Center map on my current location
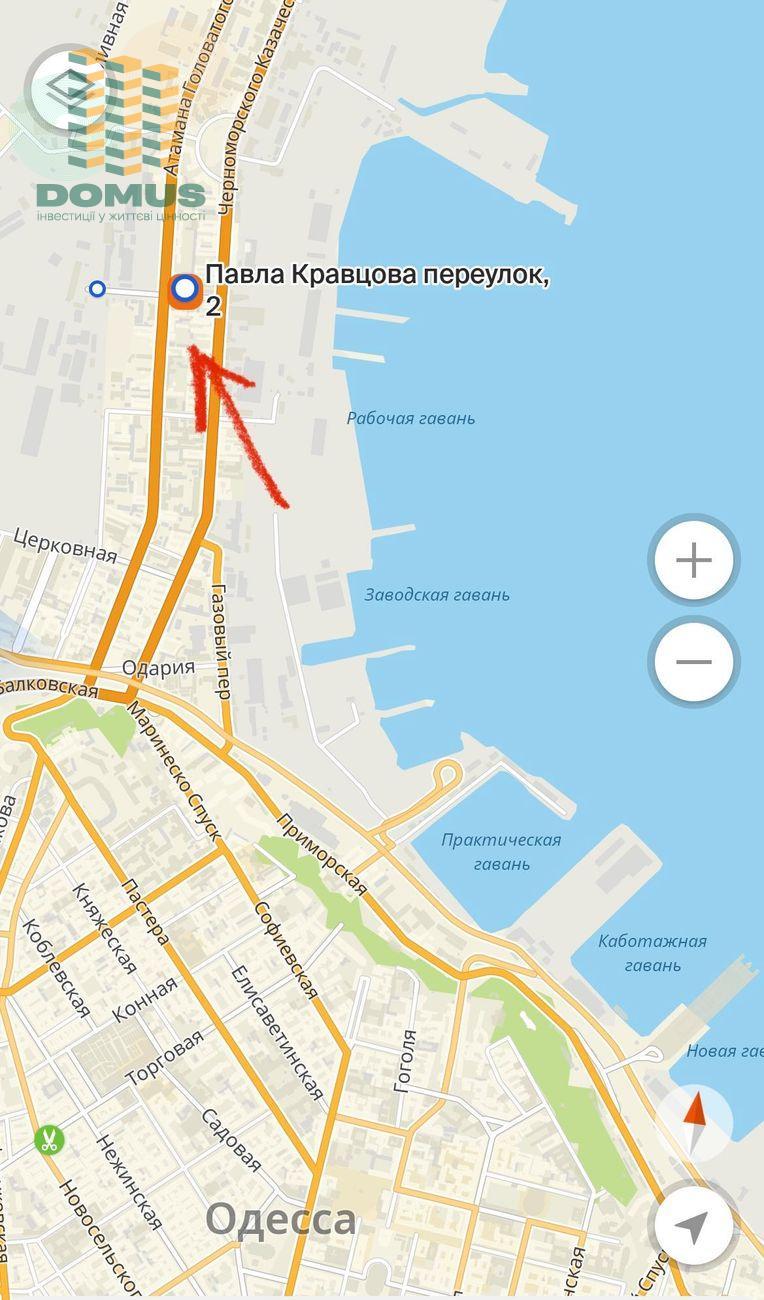Image resolution: width=764 pixels, height=1300 pixels. pyautogui.click(x=694, y=1226)
